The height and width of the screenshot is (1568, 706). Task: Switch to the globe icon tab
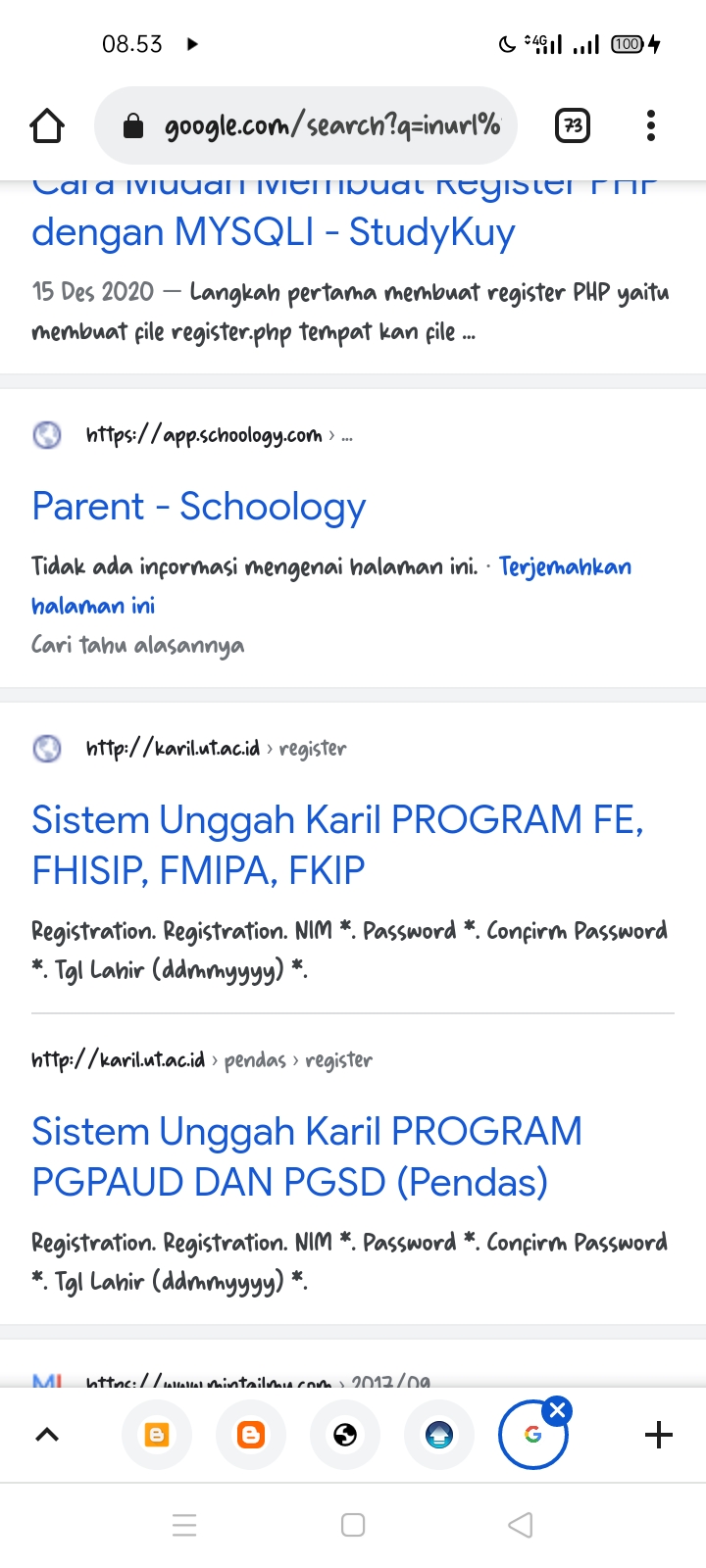[x=345, y=1435]
